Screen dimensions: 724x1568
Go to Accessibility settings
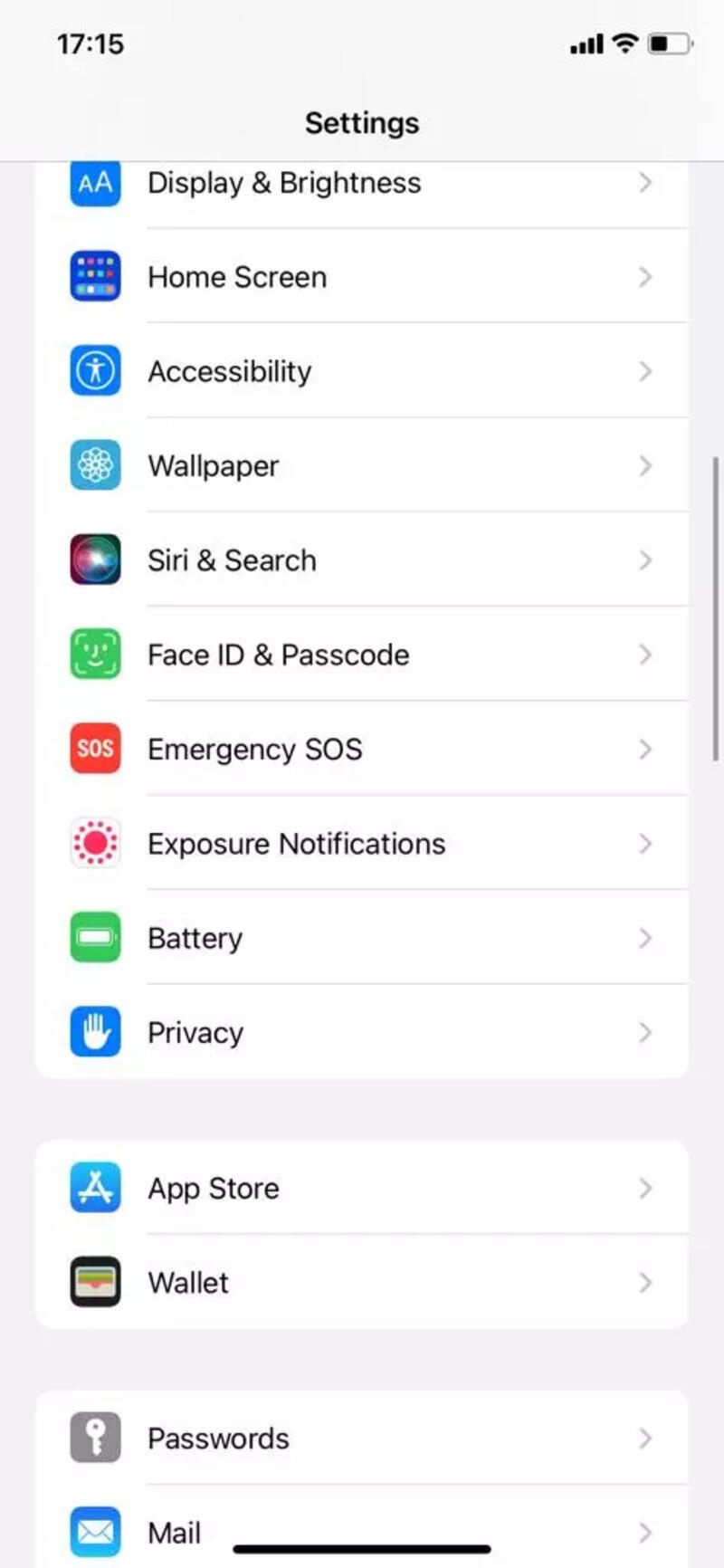click(362, 371)
